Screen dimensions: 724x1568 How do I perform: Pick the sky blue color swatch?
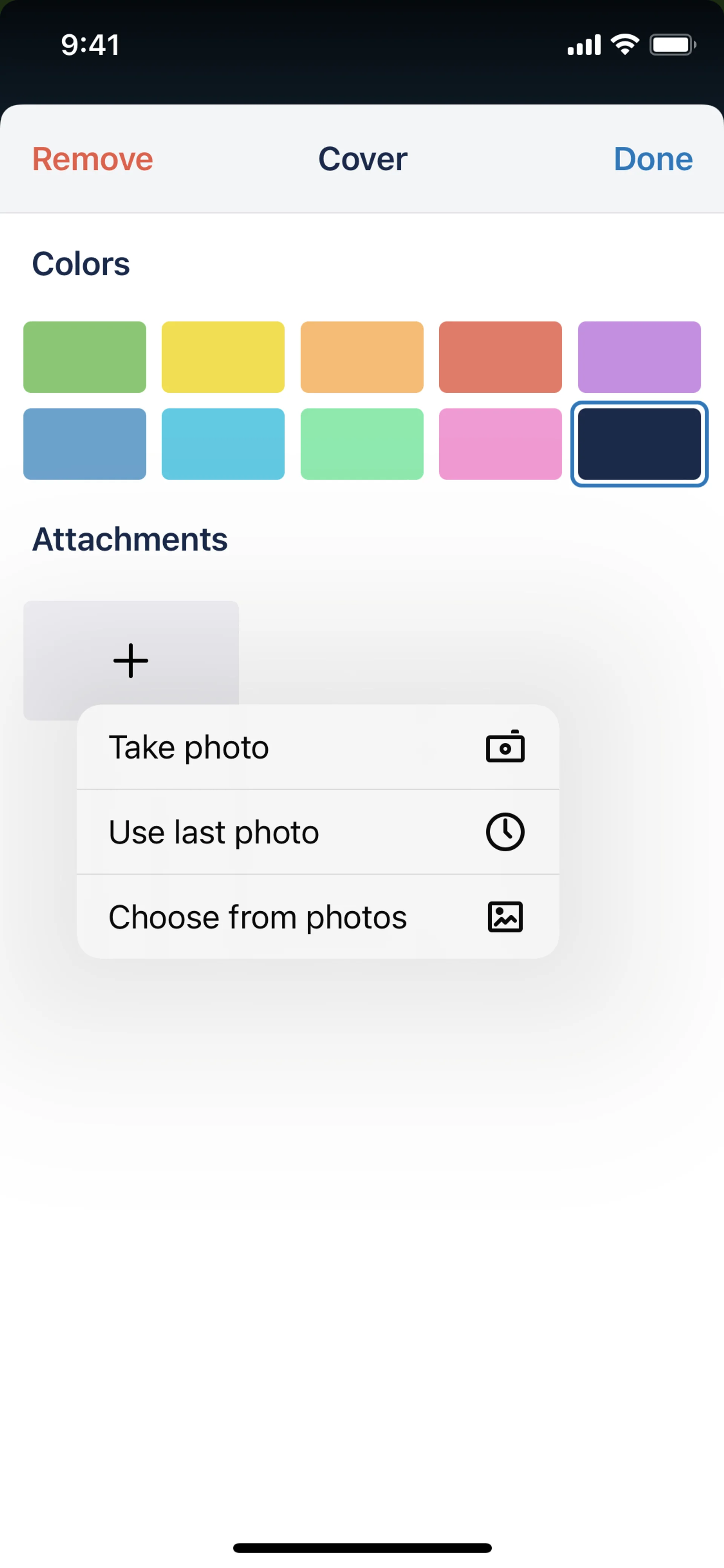pos(223,444)
